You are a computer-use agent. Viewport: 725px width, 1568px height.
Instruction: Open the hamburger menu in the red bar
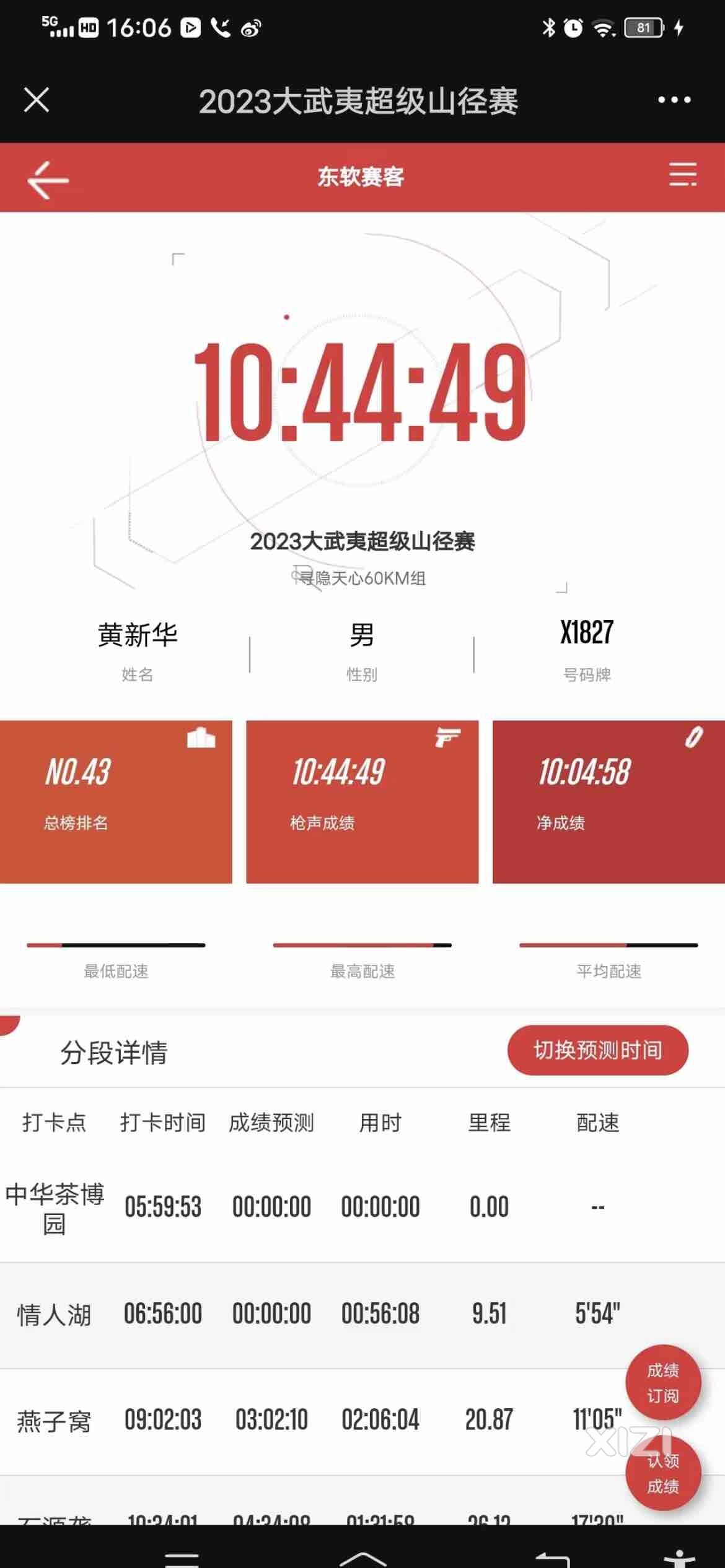coord(682,175)
